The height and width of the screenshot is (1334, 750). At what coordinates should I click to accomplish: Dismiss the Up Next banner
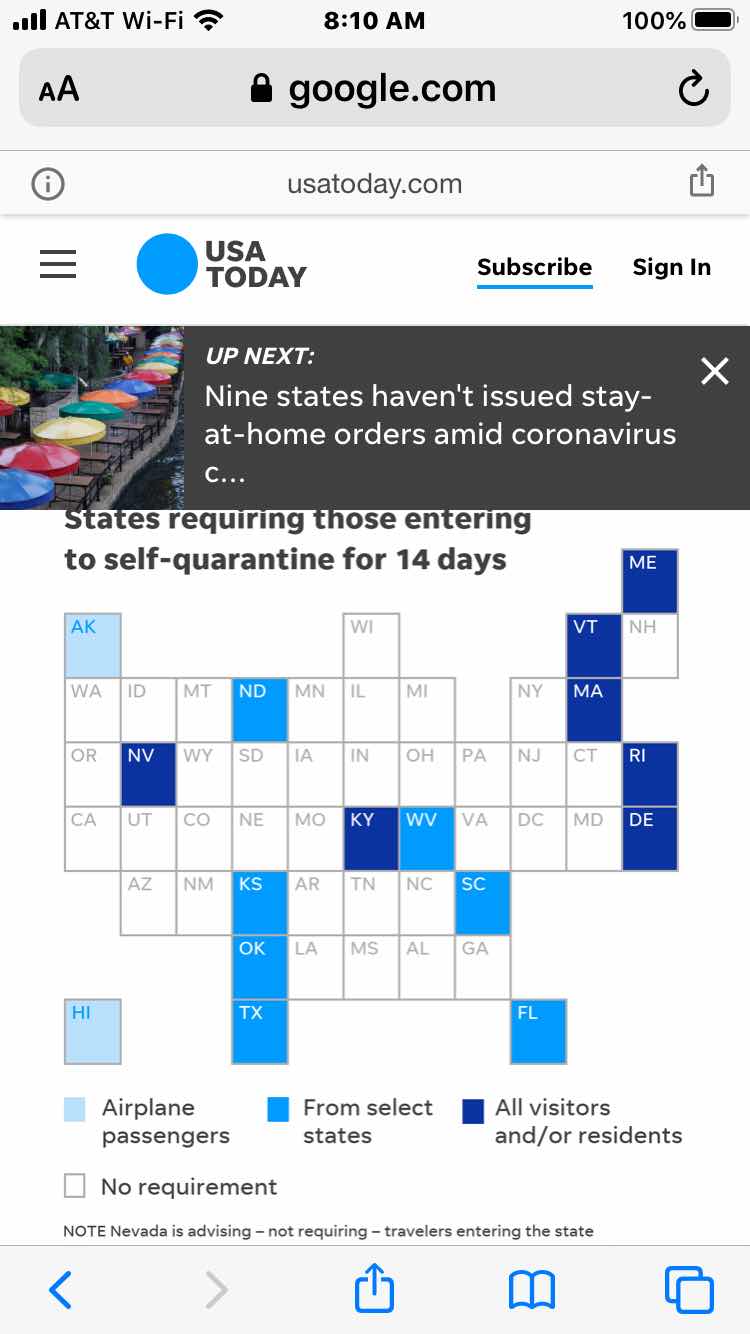point(715,372)
